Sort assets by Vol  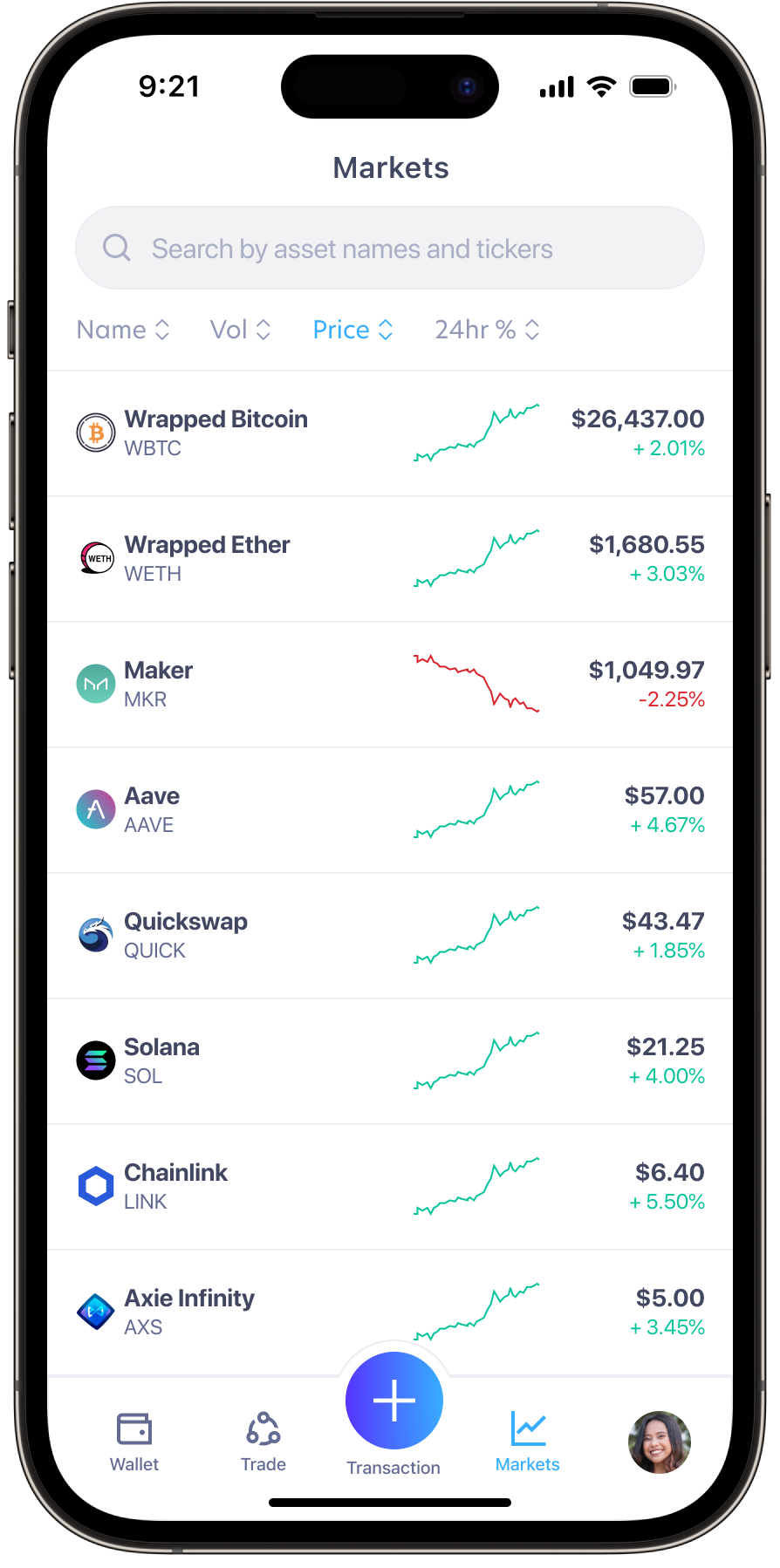[240, 330]
